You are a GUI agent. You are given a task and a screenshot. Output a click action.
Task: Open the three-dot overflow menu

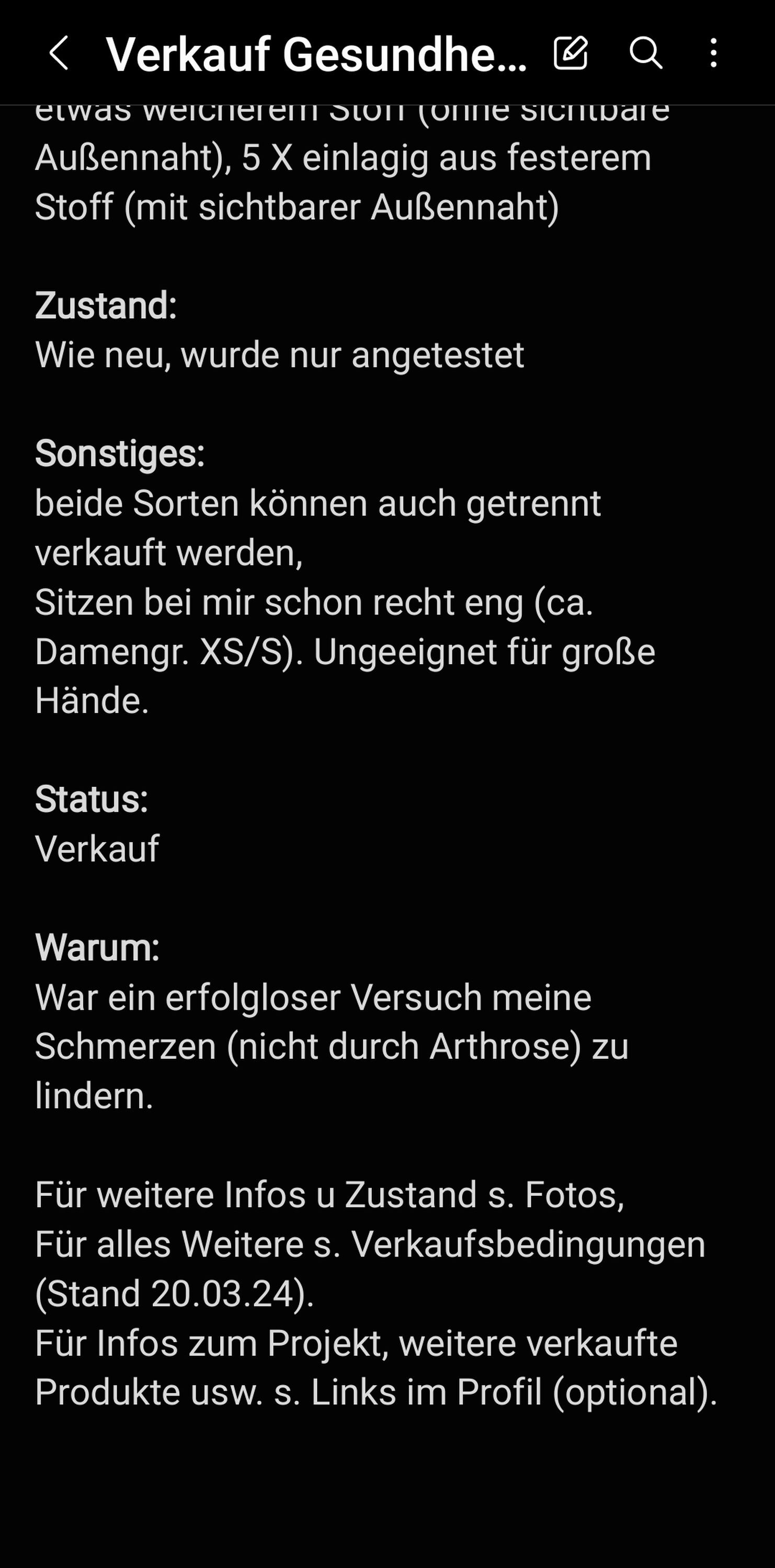point(713,53)
